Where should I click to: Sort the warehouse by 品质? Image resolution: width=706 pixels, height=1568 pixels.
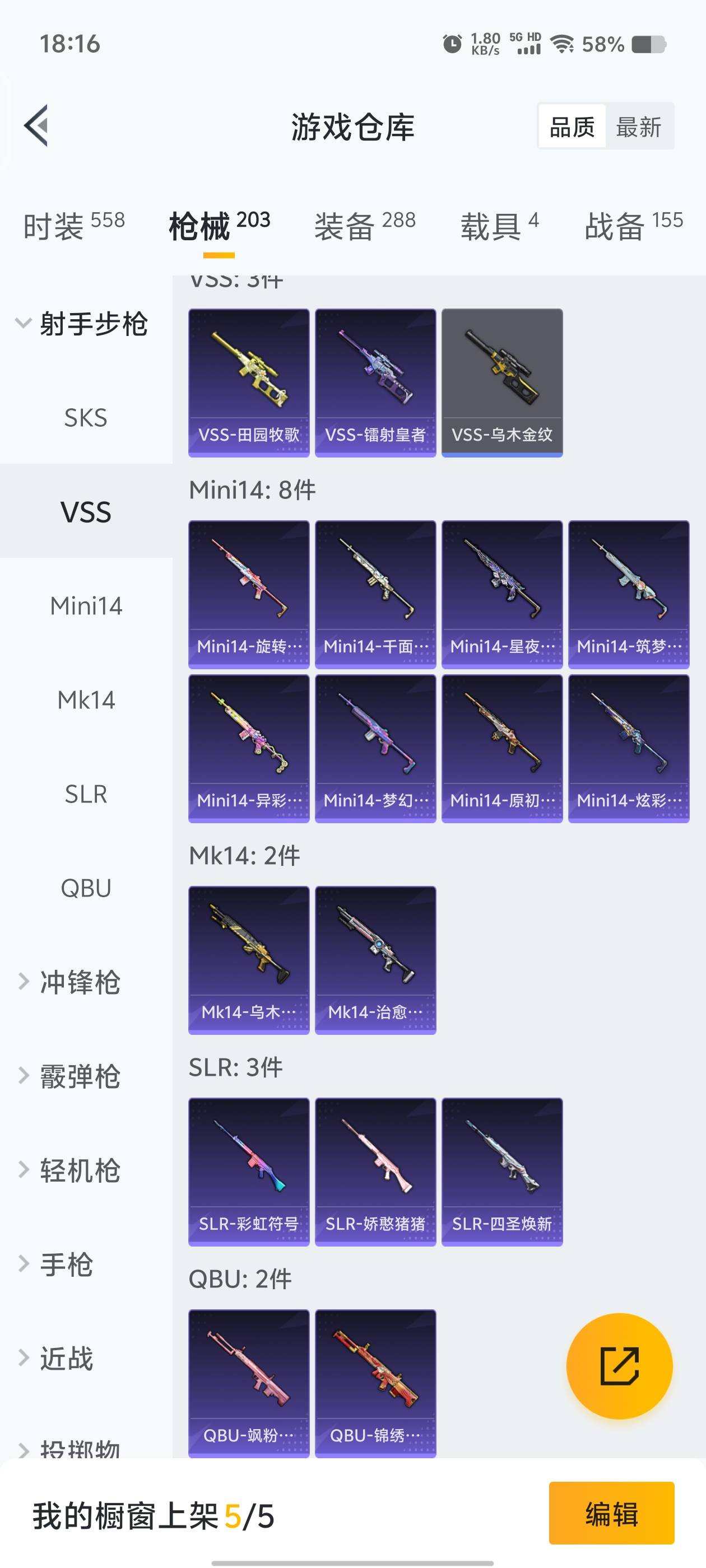pos(572,127)
